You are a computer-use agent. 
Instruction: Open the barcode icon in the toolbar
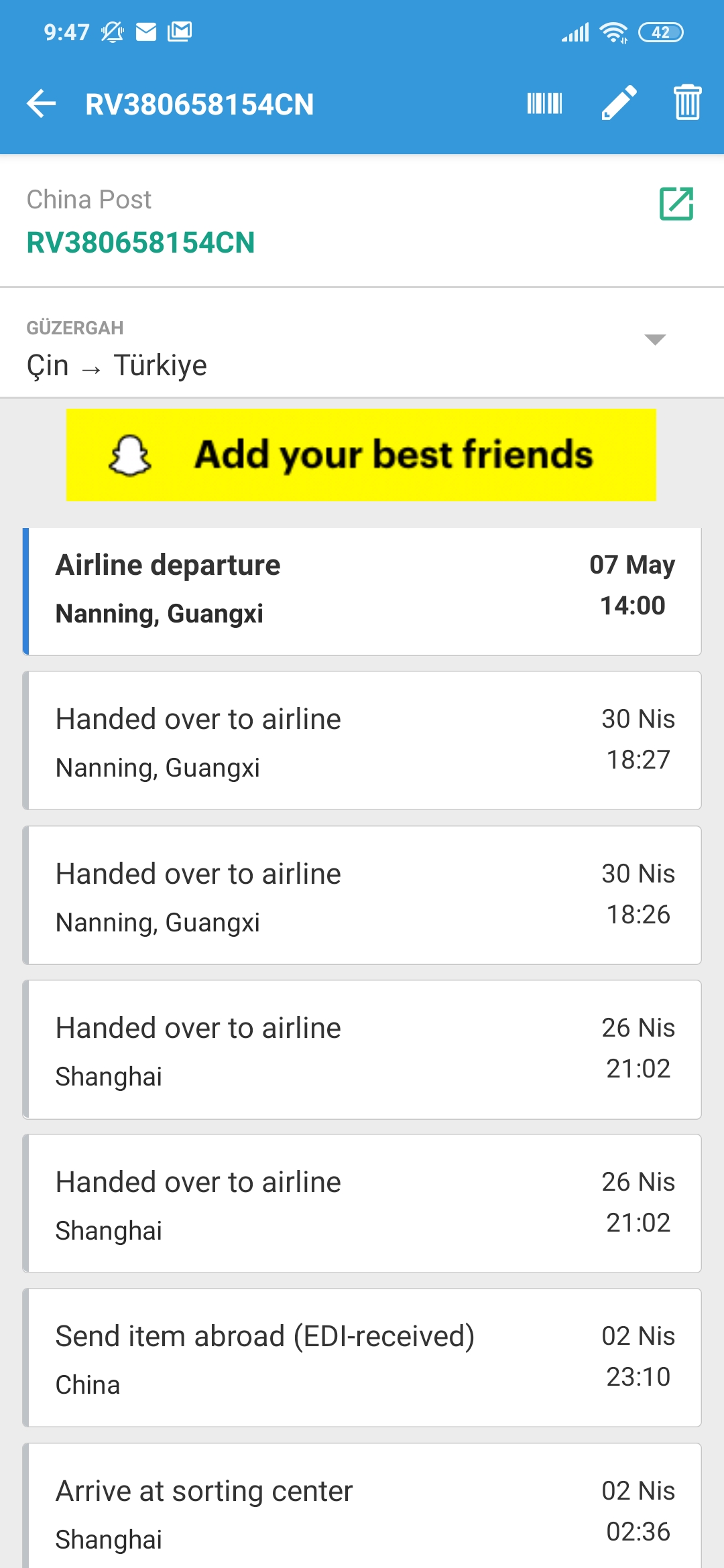coord(544,104)
